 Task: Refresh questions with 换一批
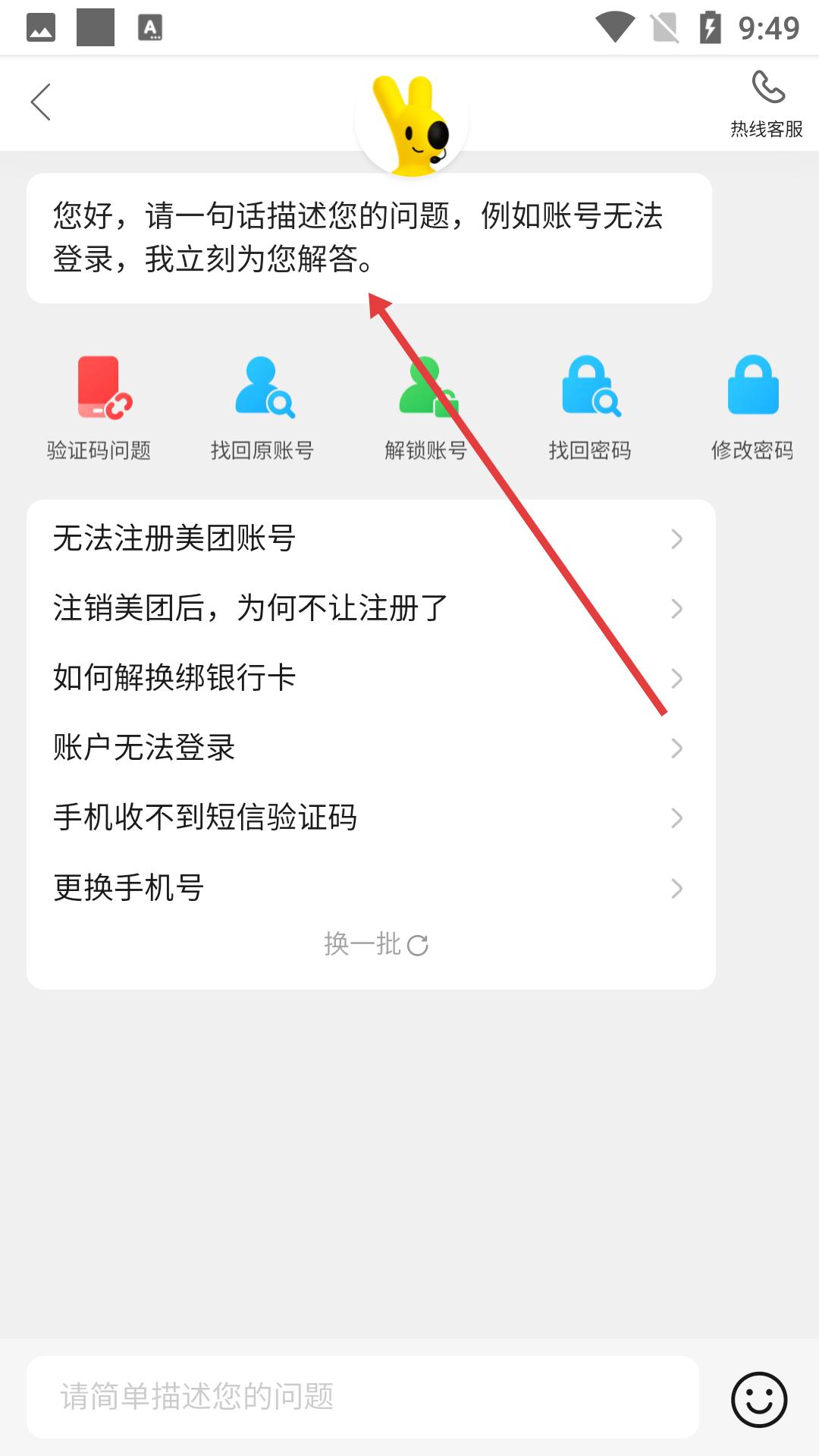376,944
